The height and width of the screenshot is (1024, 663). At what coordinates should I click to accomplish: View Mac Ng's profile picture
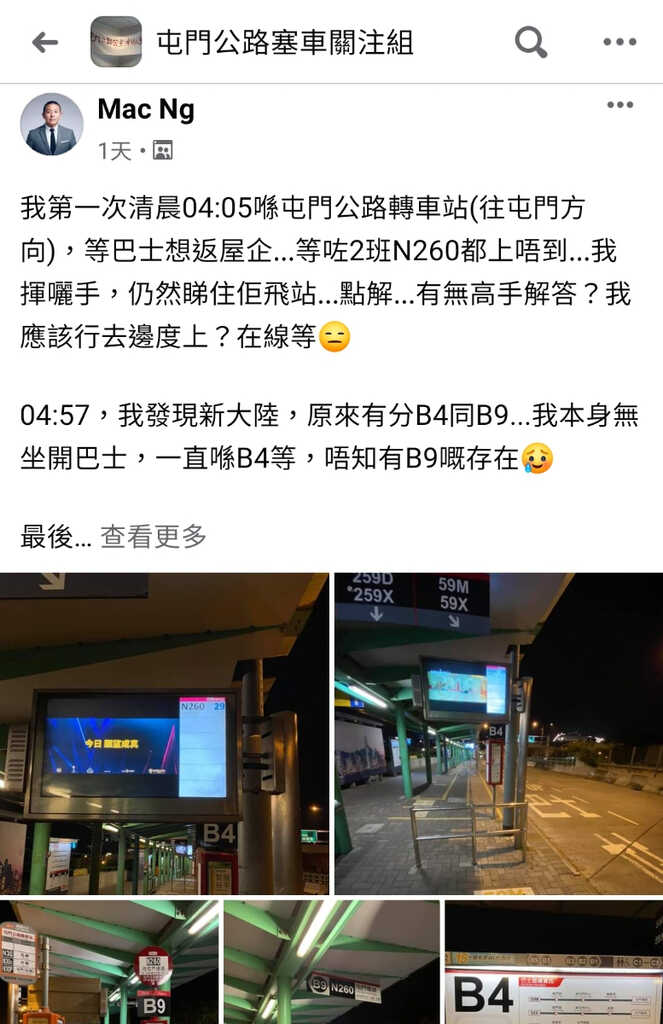[x=51, y=124]
